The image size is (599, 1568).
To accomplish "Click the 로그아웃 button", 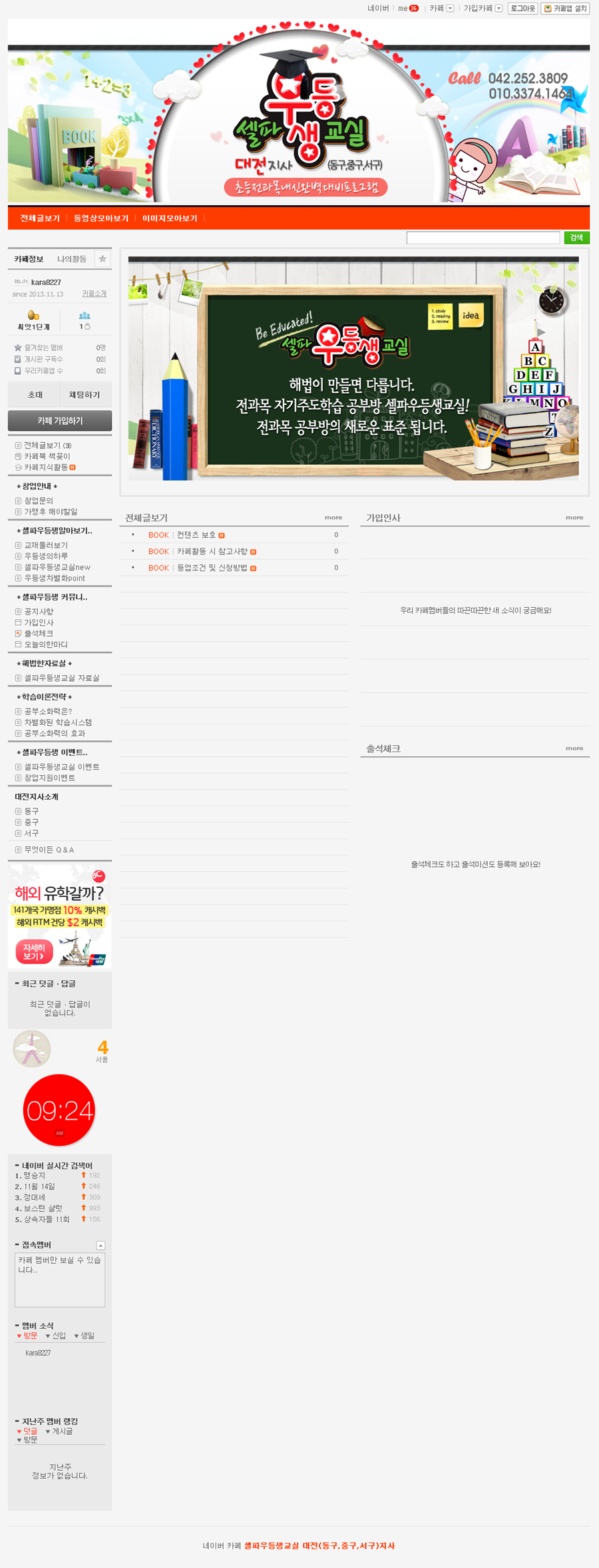I will point(522,9).
